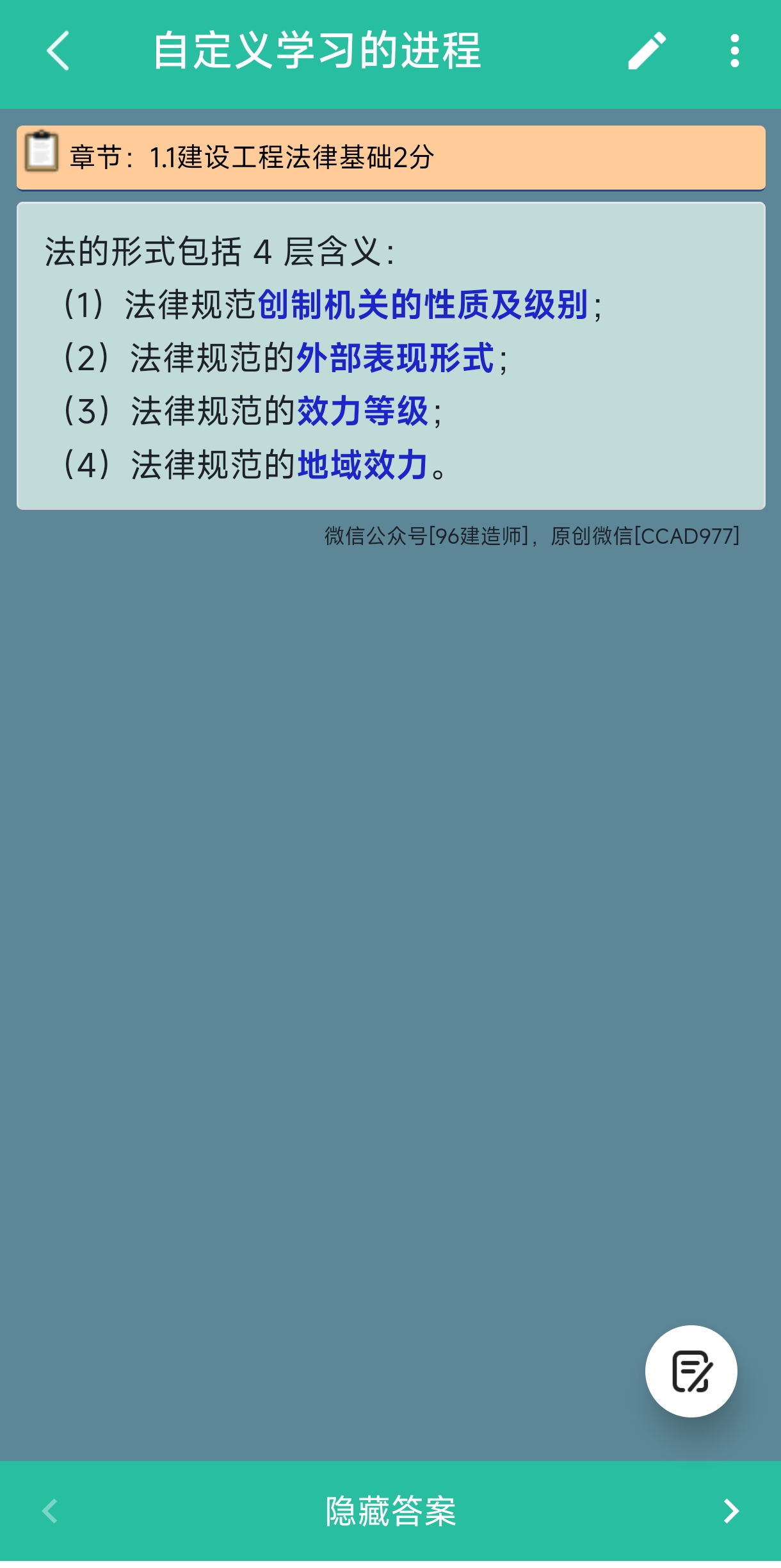Tap 隐藏答案 to hide the answer

(x=390, y=1512)
